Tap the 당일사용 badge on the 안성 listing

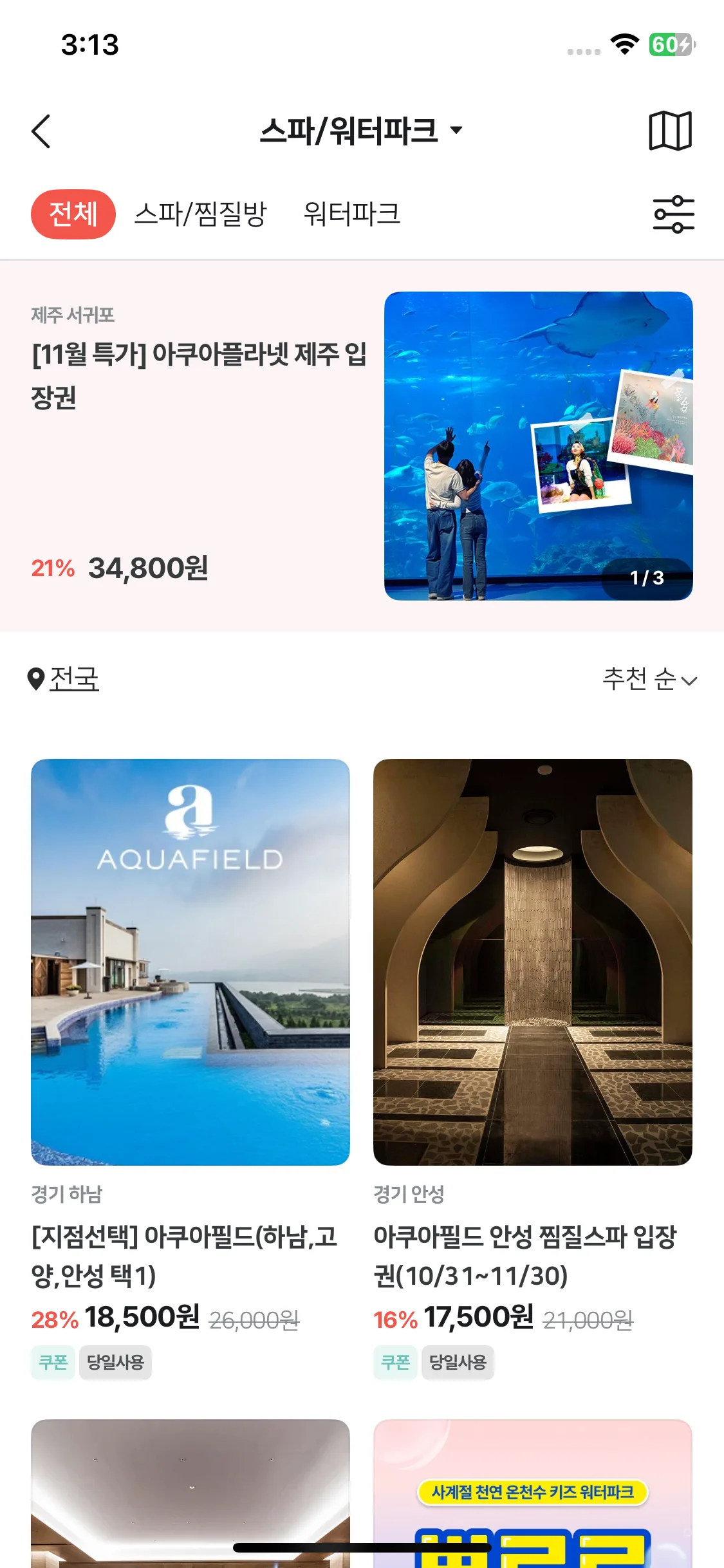click(458, 1361)
